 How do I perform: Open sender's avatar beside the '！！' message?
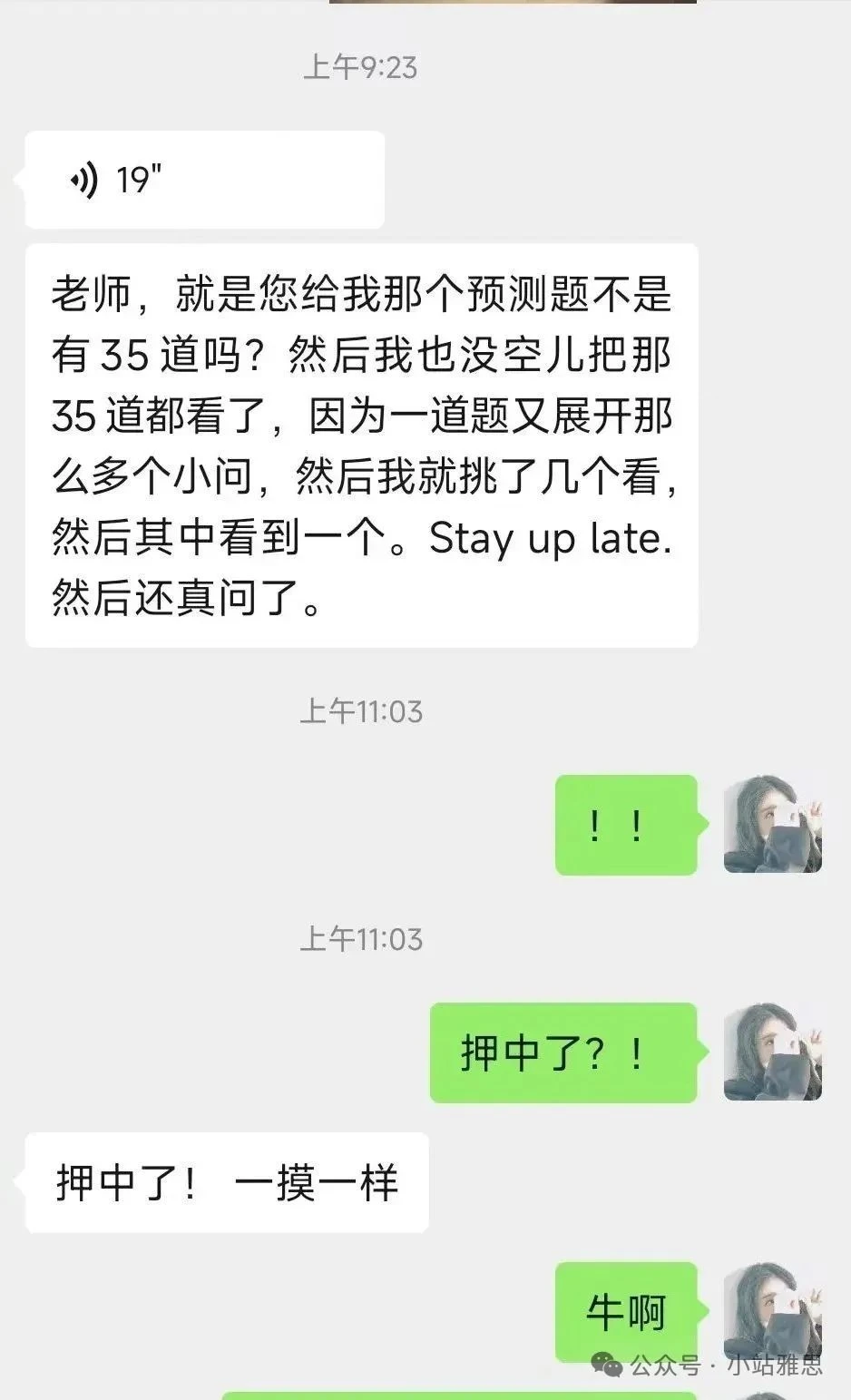point(772,825)
